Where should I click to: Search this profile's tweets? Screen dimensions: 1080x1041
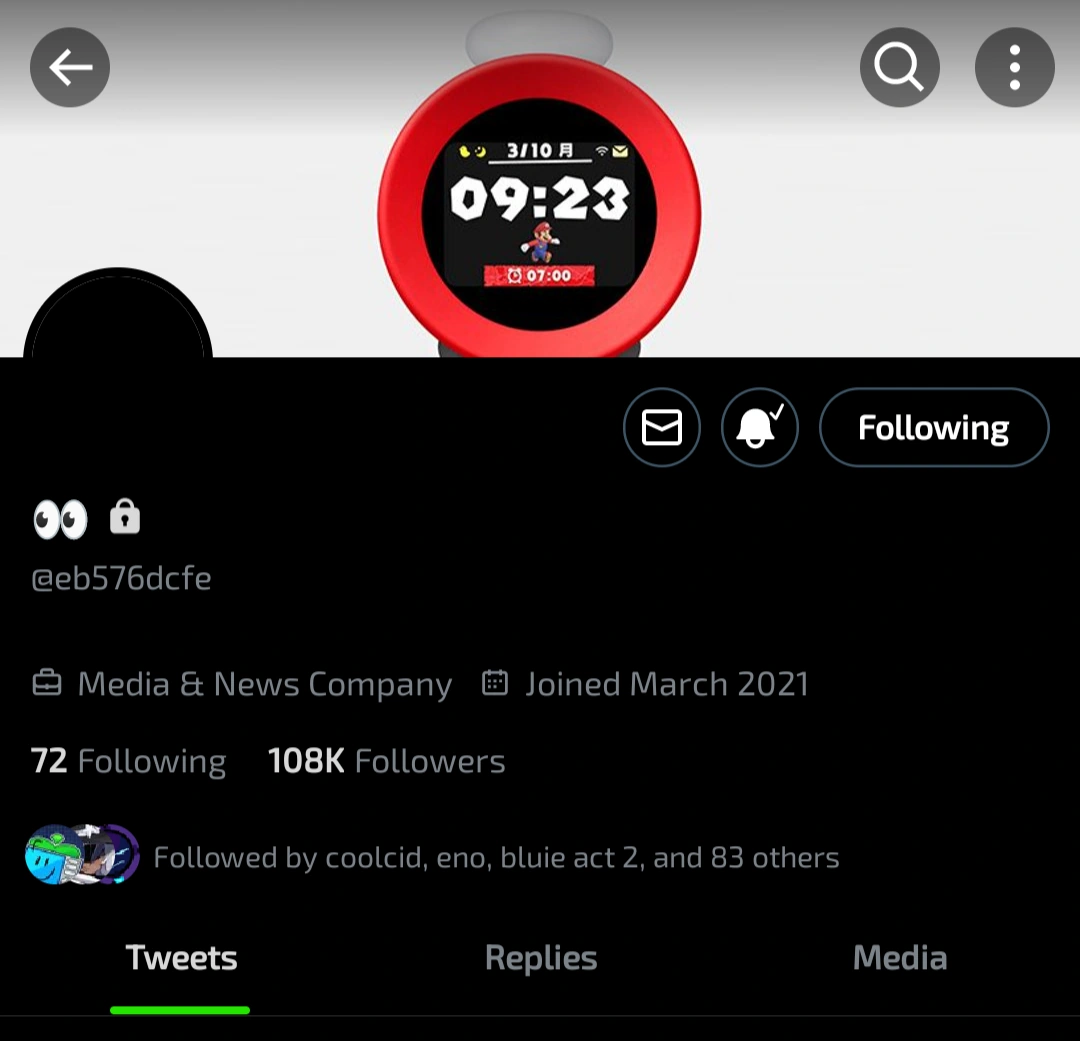[899, 68]
